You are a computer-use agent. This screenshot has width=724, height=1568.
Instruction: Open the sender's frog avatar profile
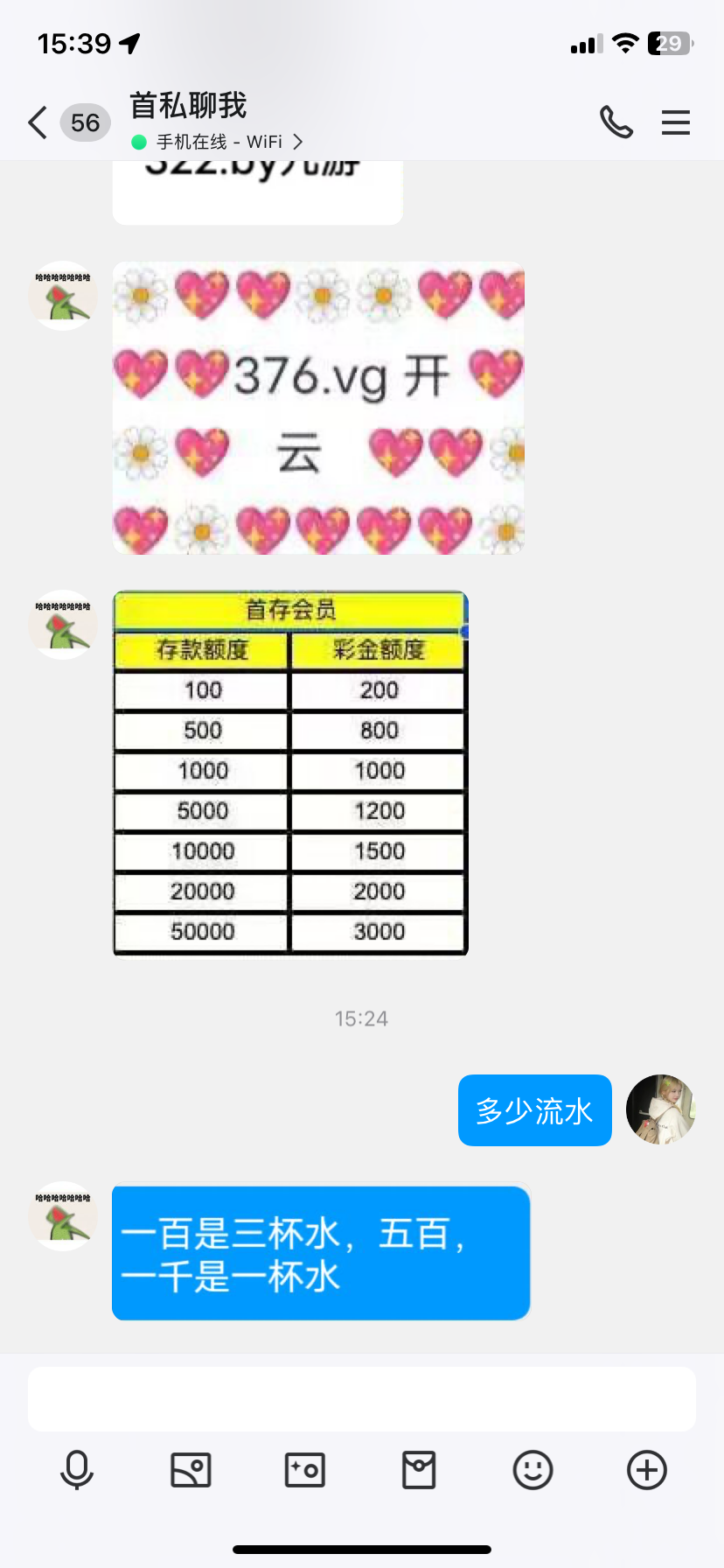coord(63,1216)
